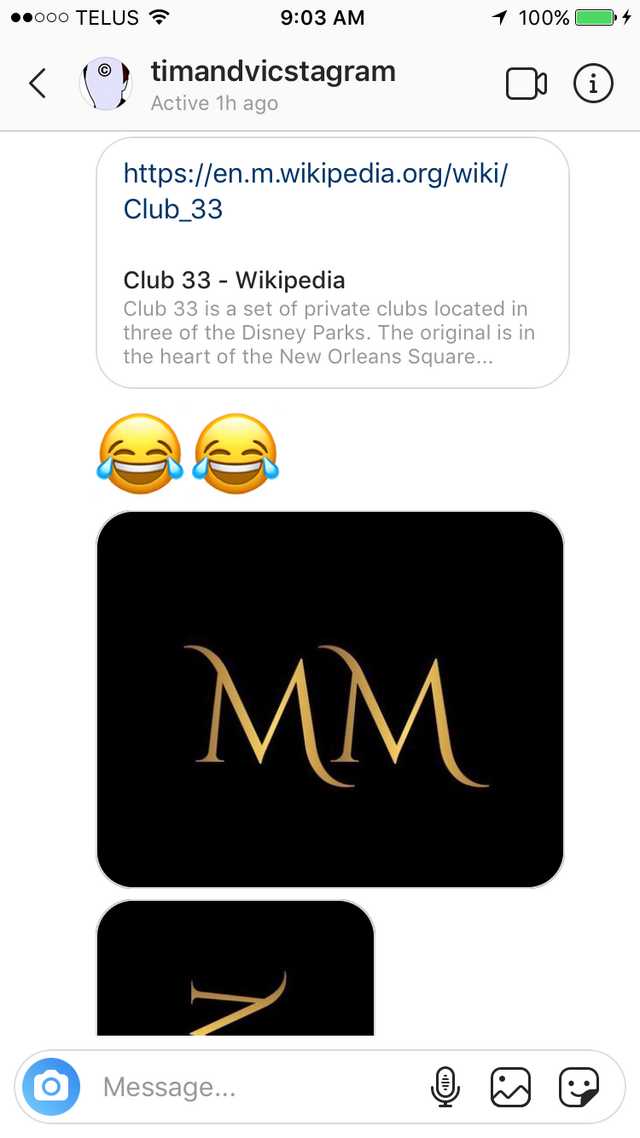Open conversation info details

(x=594, y=84)
